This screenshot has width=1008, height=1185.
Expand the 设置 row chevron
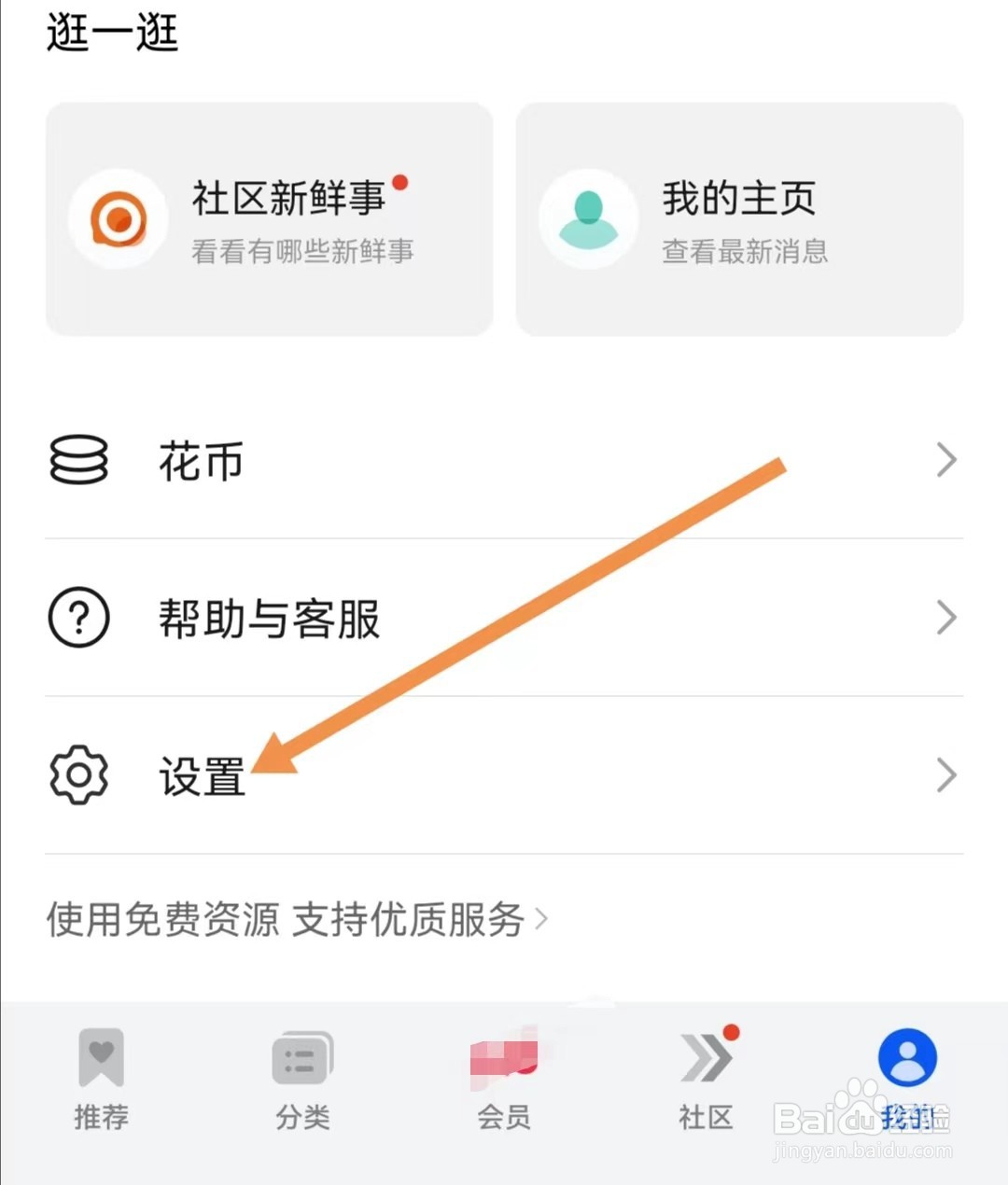point(946,774)
